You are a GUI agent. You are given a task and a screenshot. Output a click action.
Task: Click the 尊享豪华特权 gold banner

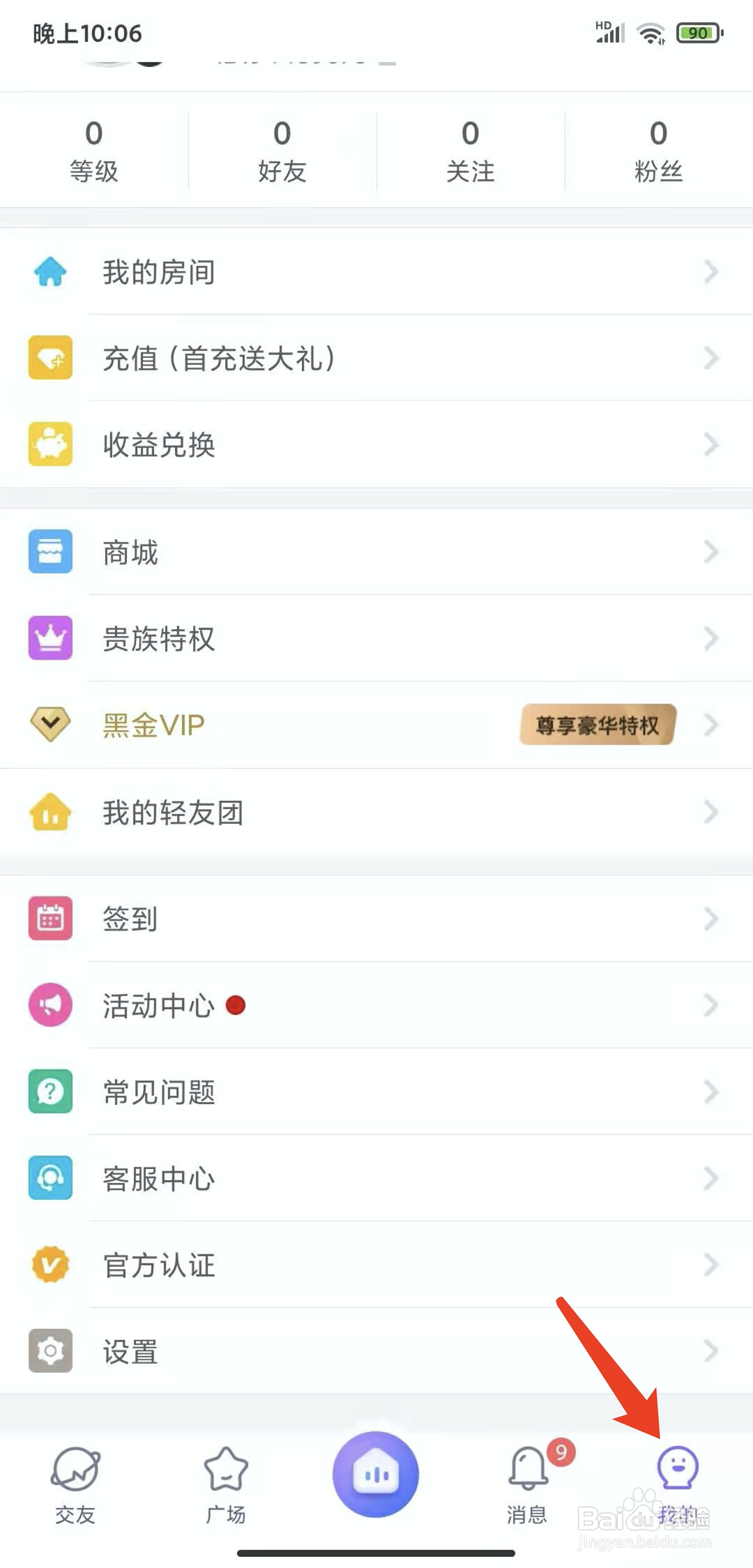pos(598,725)
